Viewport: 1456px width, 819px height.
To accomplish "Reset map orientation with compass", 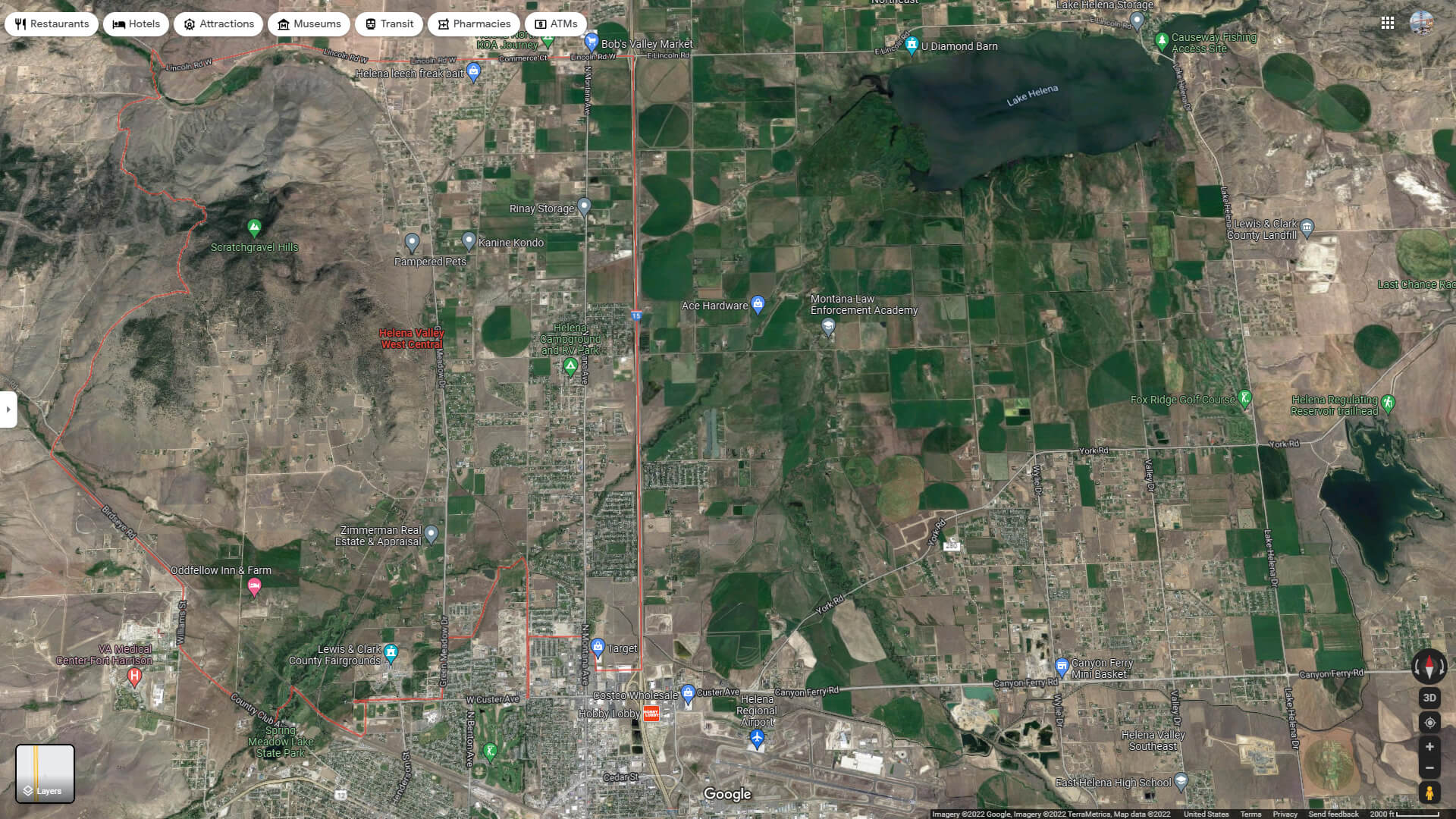I will pyautogui.click(x=1429, y=667).
